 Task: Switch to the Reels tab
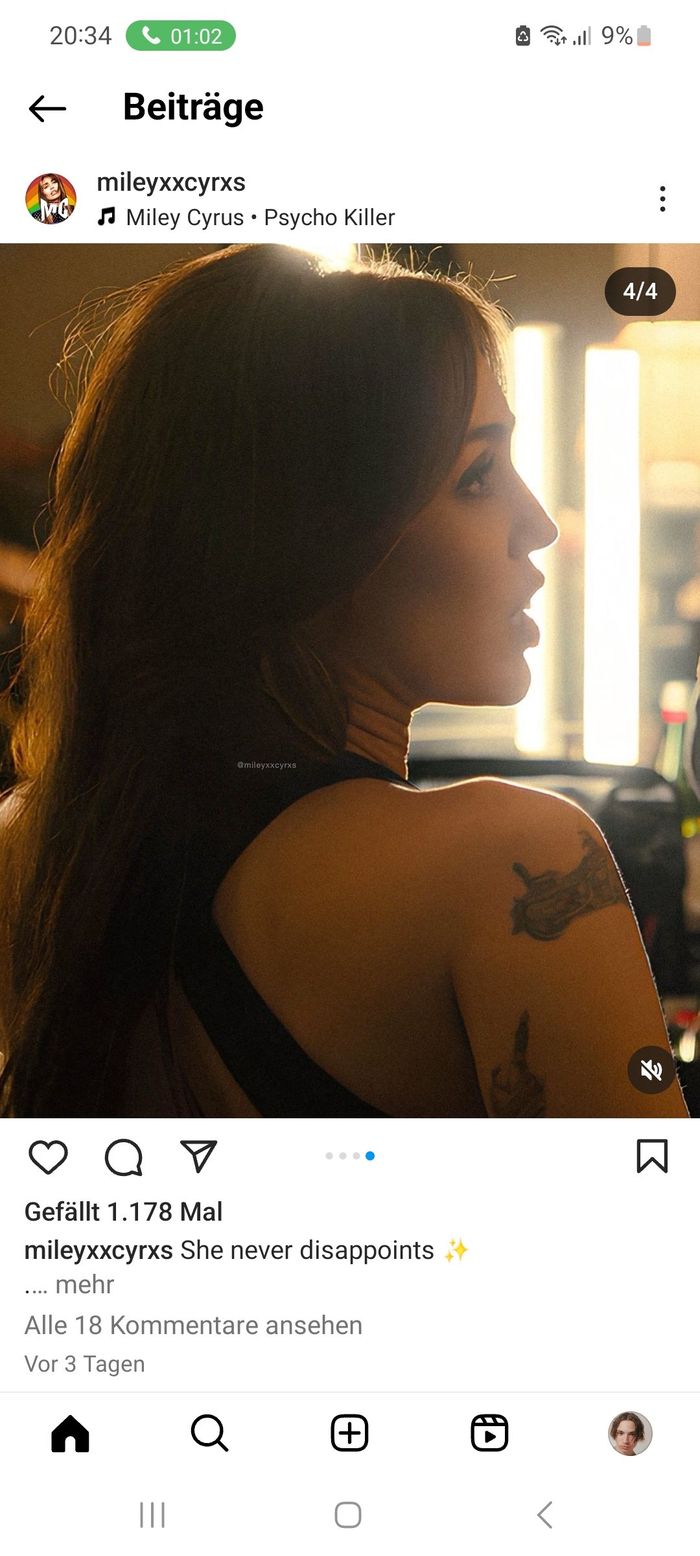click(489, 1433)
